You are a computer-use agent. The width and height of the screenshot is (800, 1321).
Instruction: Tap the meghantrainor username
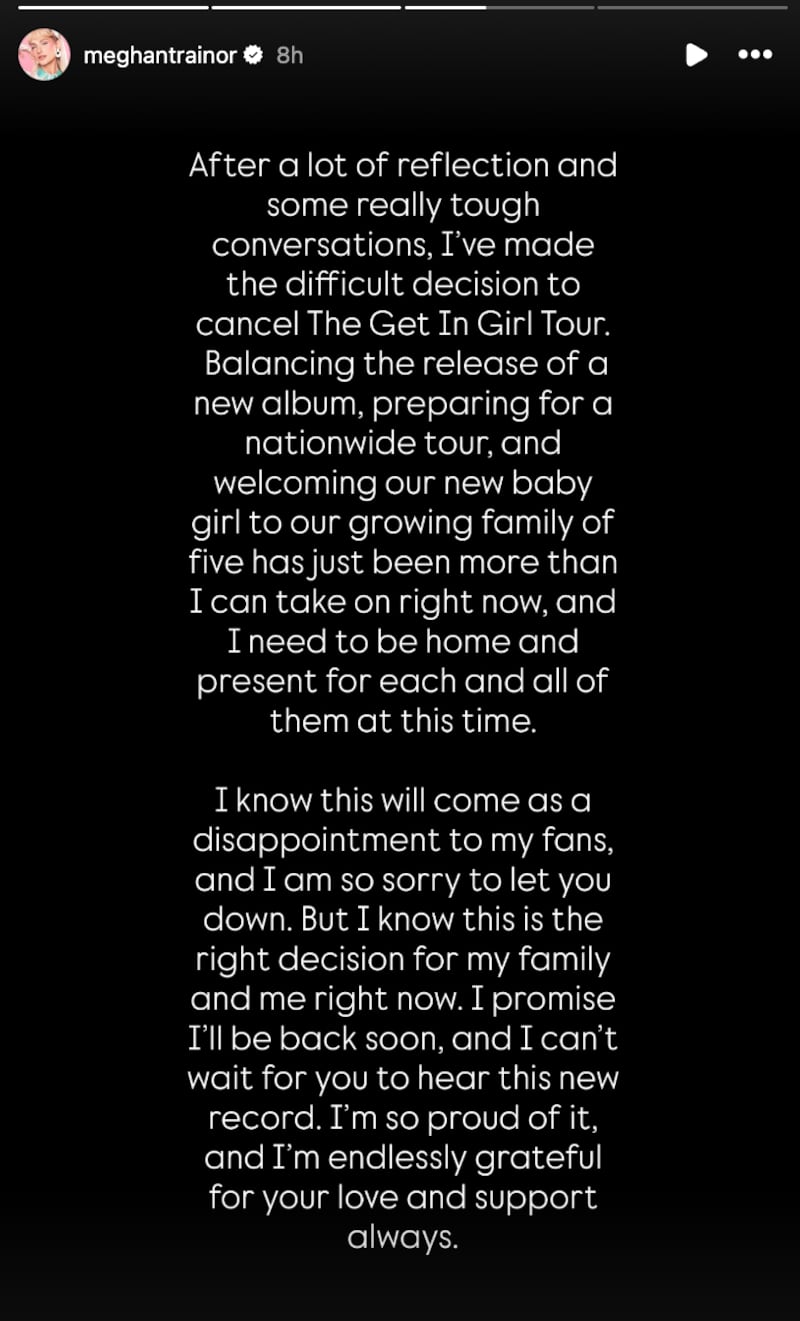point(159,56)
